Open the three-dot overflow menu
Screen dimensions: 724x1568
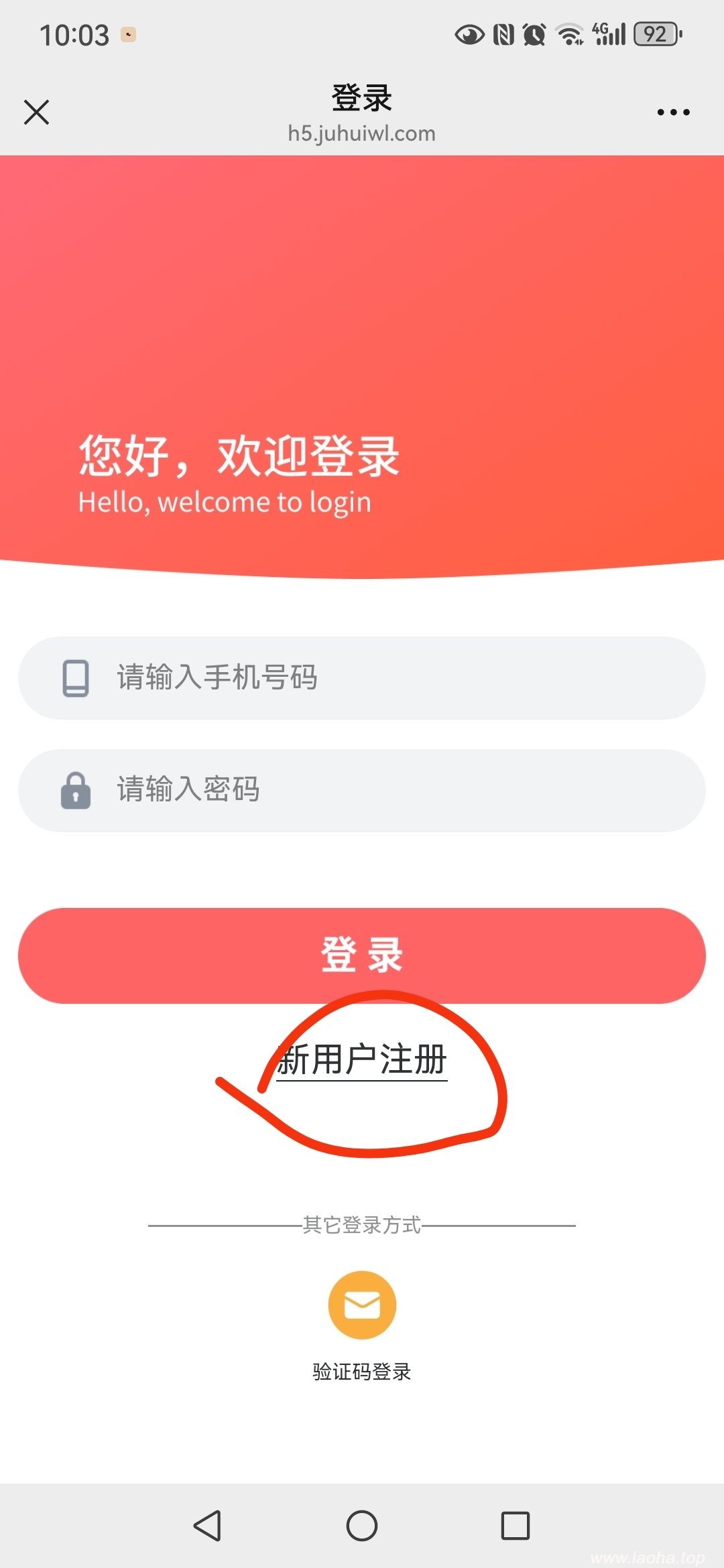click(673, 112)
